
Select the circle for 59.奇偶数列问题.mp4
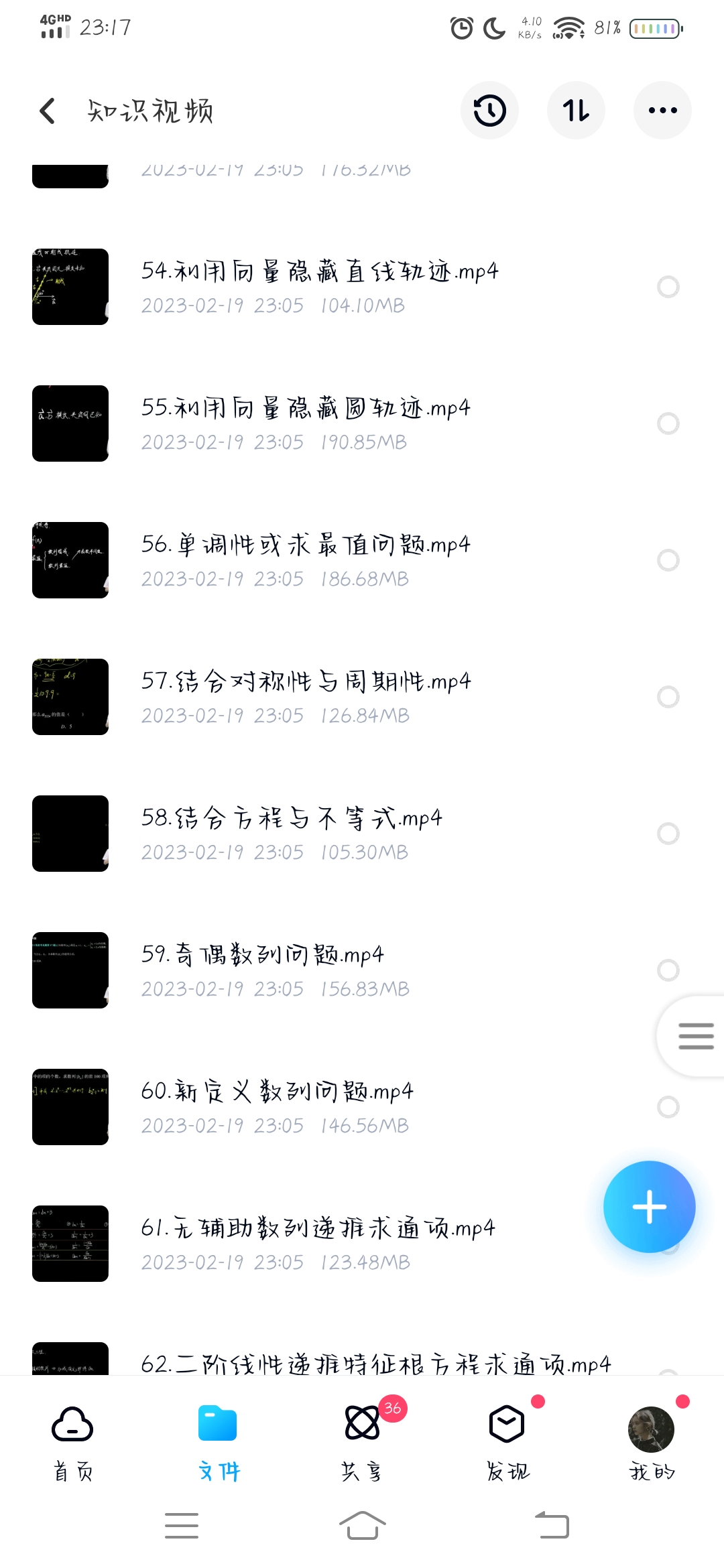pyautogui.click(x=668, y=970)
